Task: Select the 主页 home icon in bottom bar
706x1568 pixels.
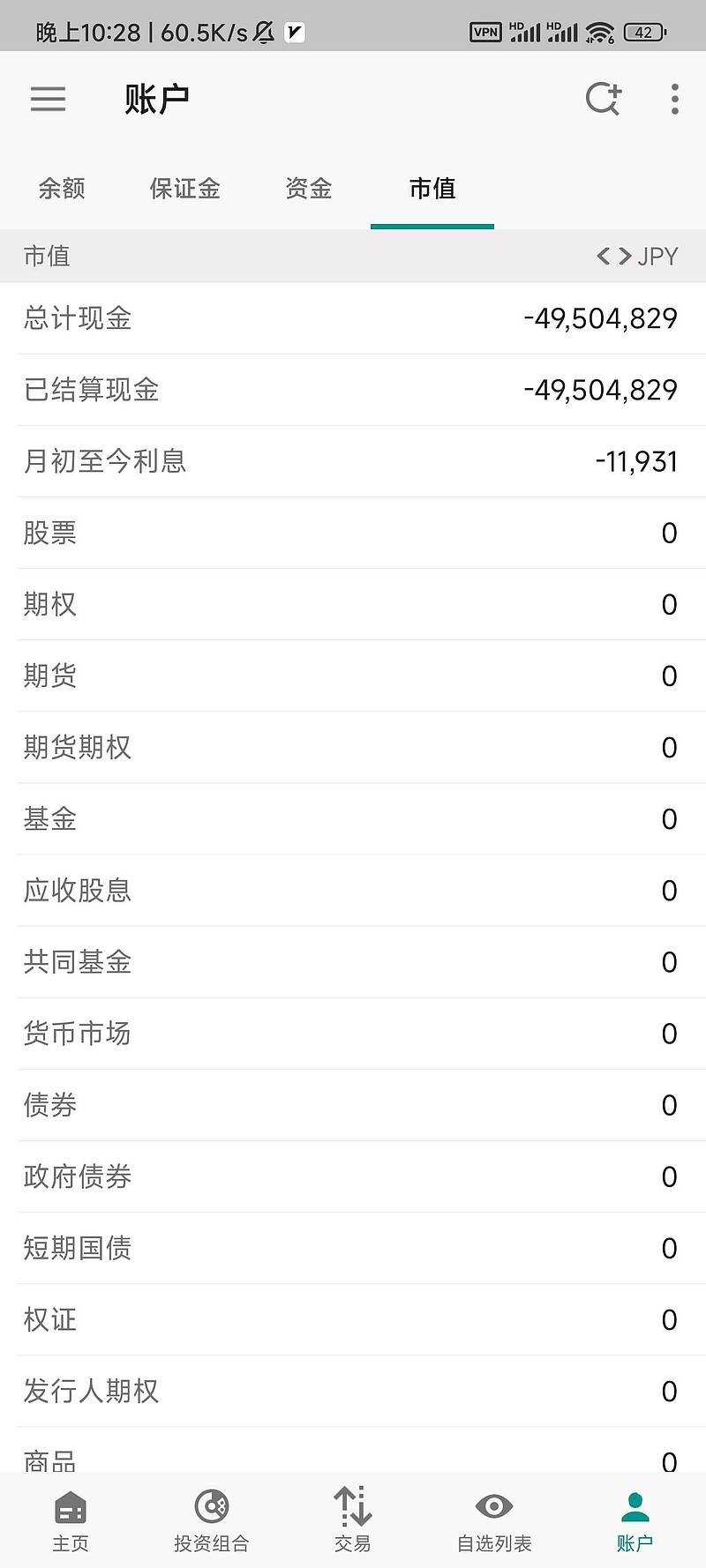Action: [x=71, y=1517]
